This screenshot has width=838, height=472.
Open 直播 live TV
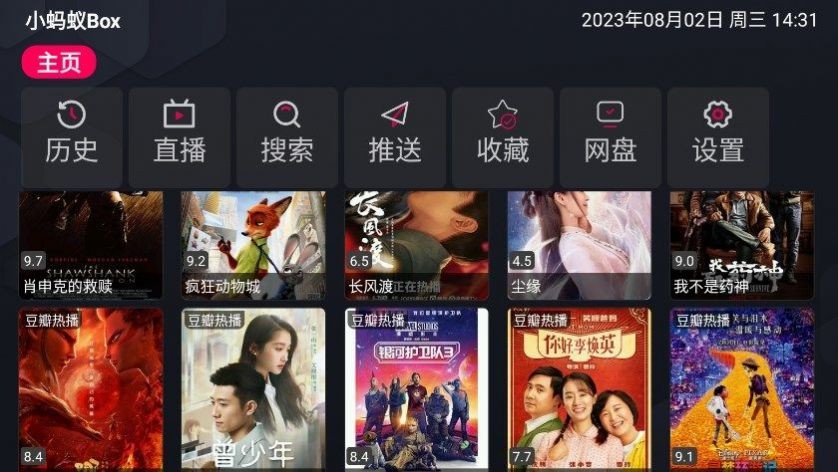[x=180, y=136]
